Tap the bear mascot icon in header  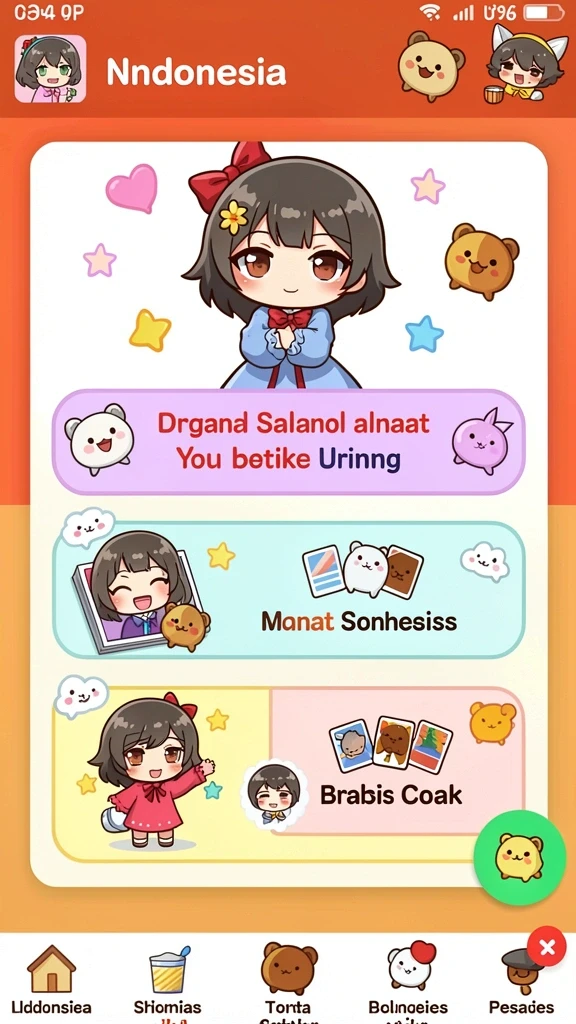tap(431, 65)
